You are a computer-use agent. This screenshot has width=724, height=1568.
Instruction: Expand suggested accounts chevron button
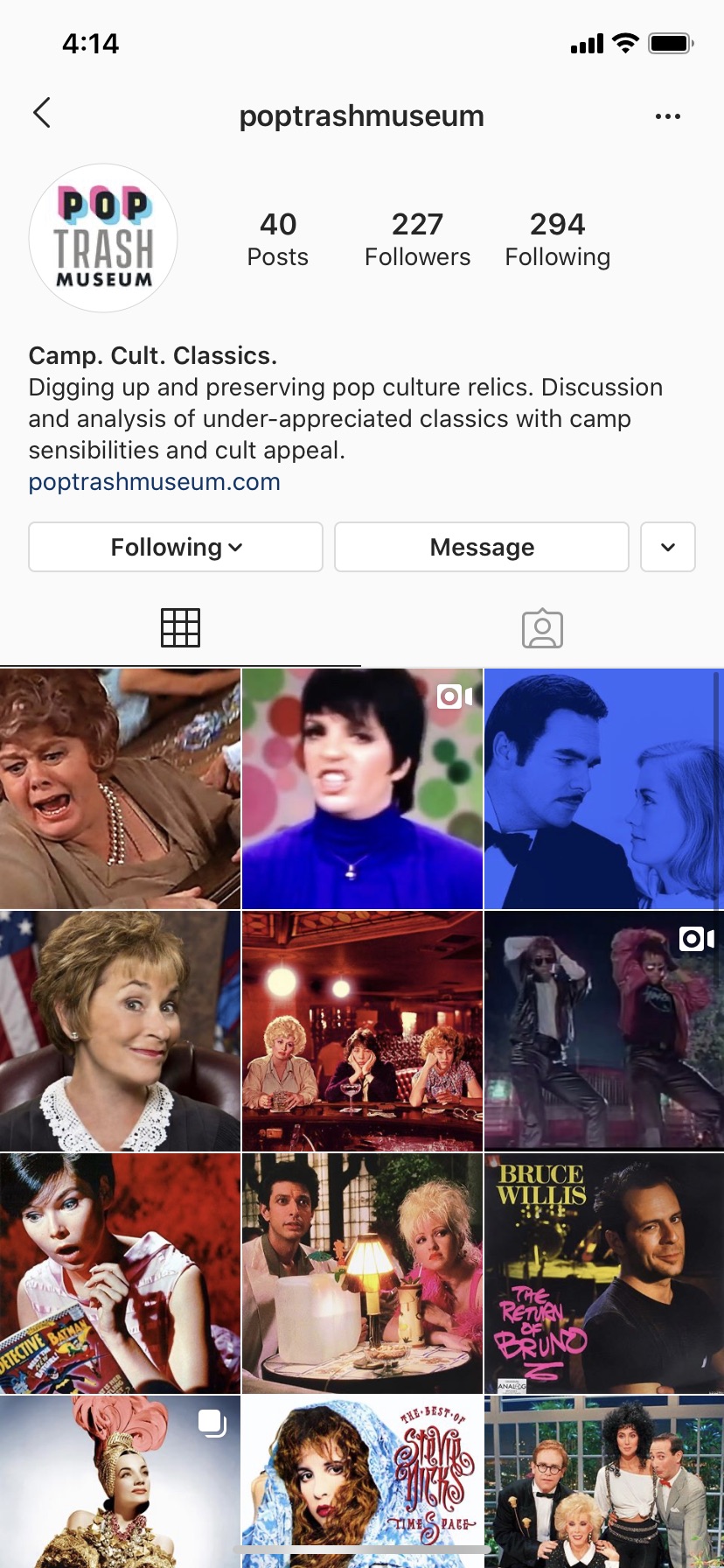[667, 547]
